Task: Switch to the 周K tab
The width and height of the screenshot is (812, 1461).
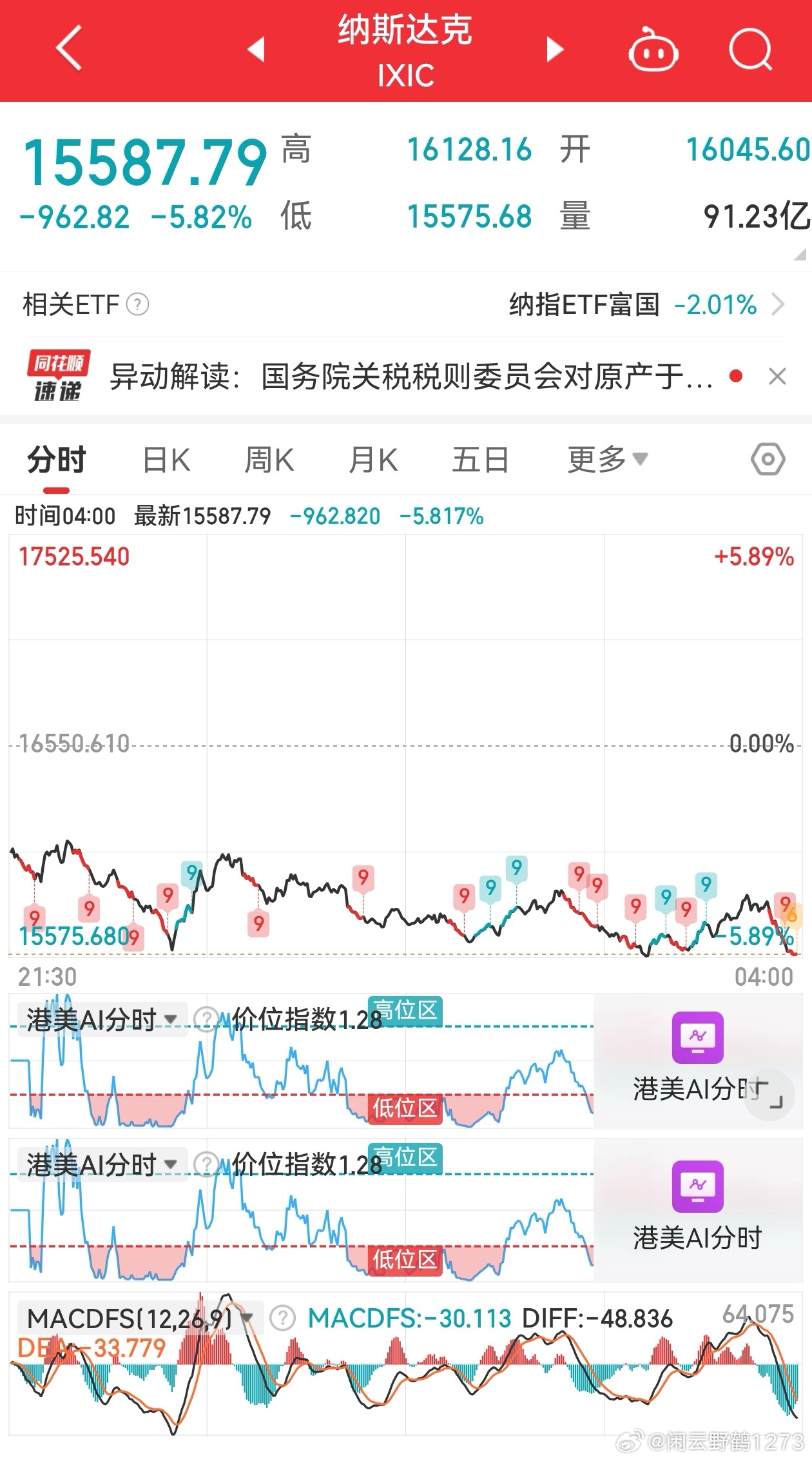Action: pos(269,460)
